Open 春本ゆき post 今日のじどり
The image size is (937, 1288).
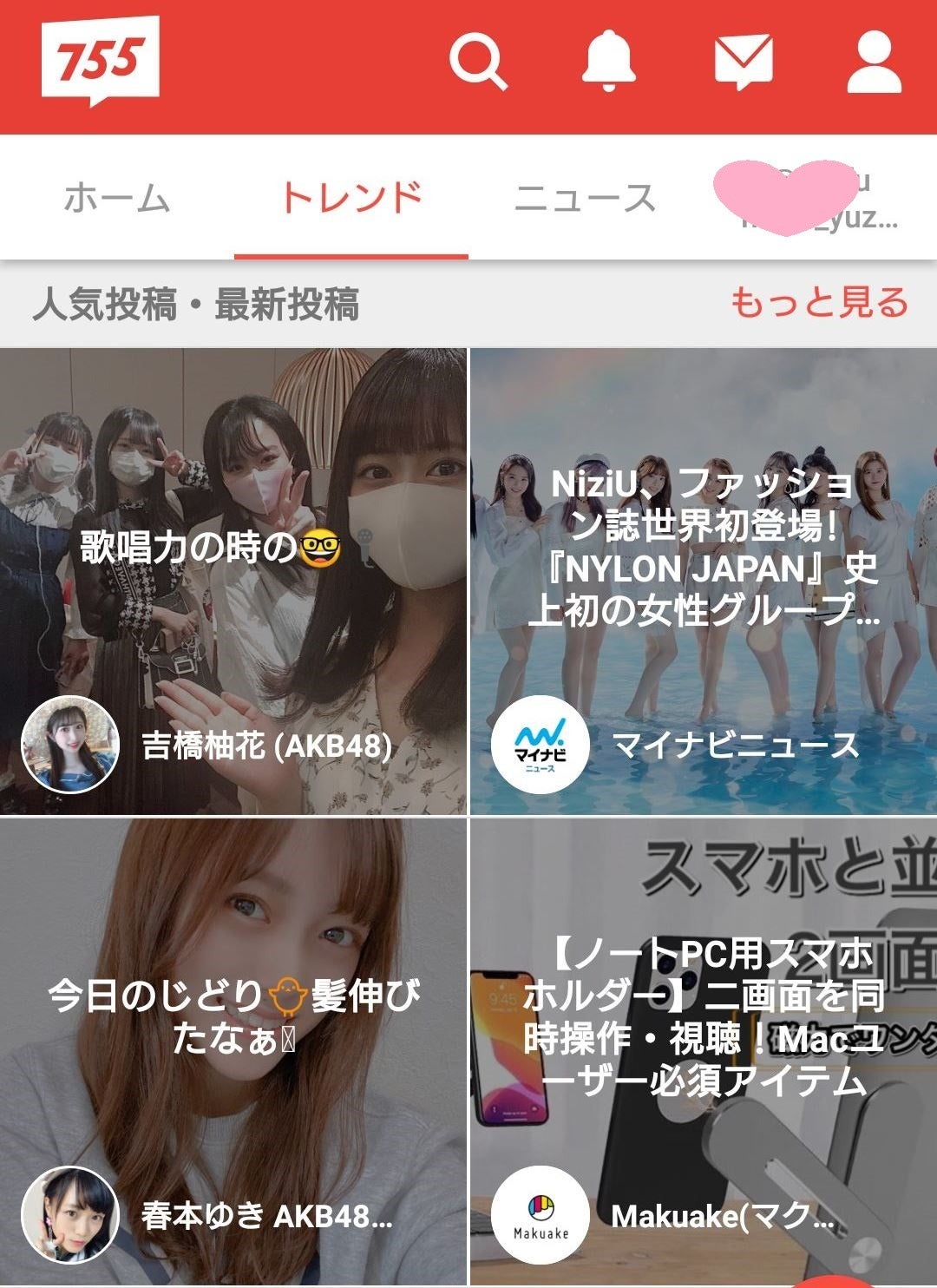coord(233,1050)
